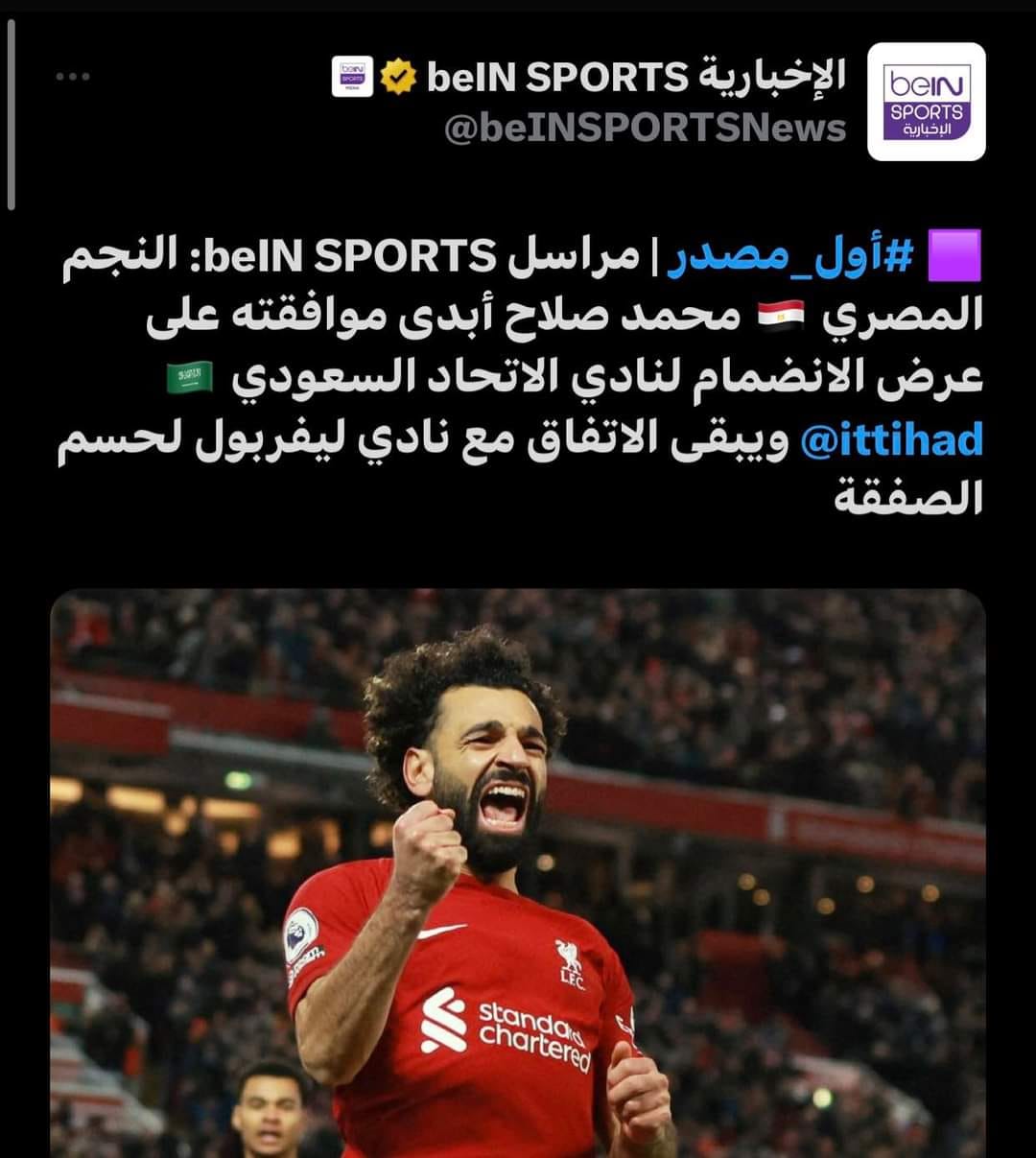Open the @beINSPORTSNews account name
The image size is (1036, 1158).
click(x=645, y=128)
